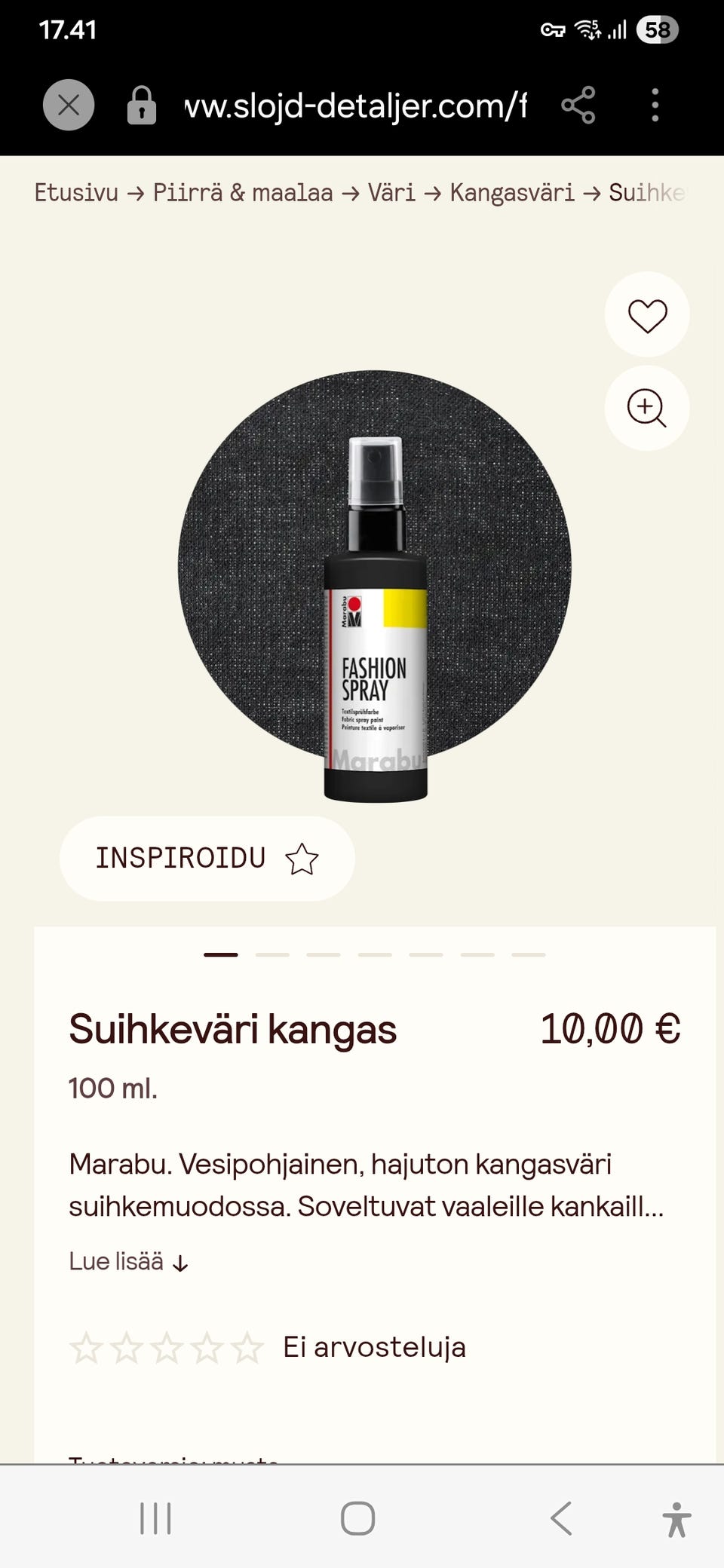Viewport: 724px width, 1568px height.
Task: Advance carousel to third slide indicator
Action: pos(324,954)
